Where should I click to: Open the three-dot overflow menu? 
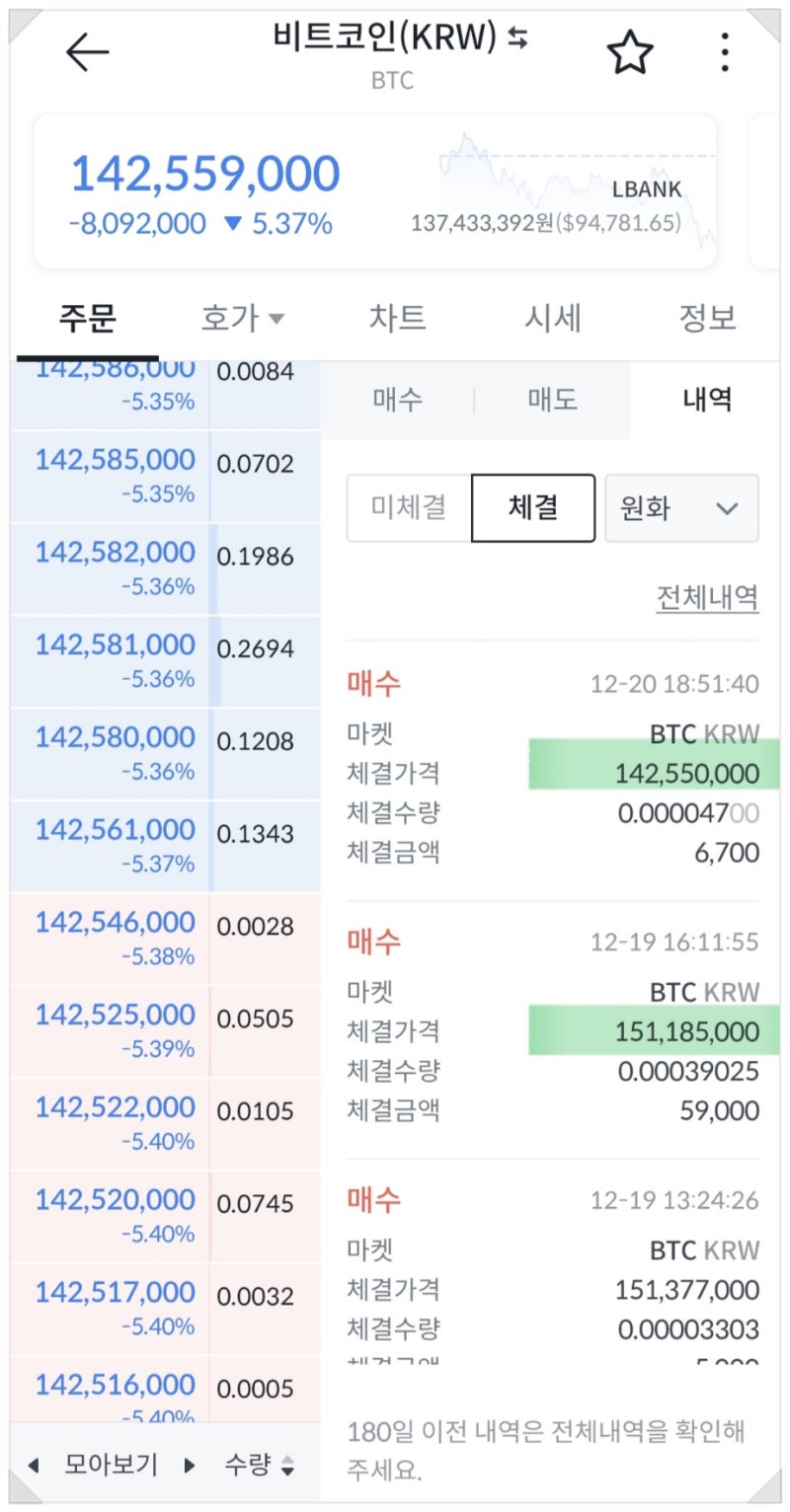click(x=724, y=51)
